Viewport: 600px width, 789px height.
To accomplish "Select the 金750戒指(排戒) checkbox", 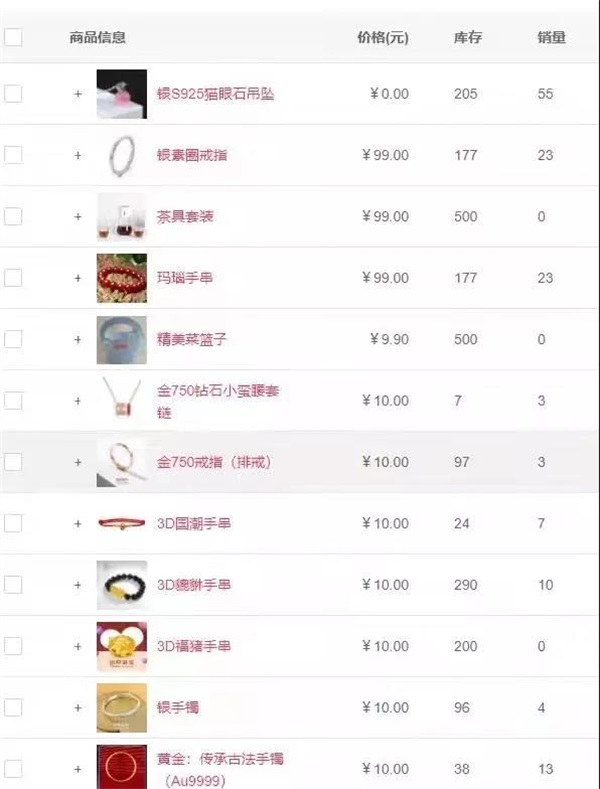I will tap(13, 462).
